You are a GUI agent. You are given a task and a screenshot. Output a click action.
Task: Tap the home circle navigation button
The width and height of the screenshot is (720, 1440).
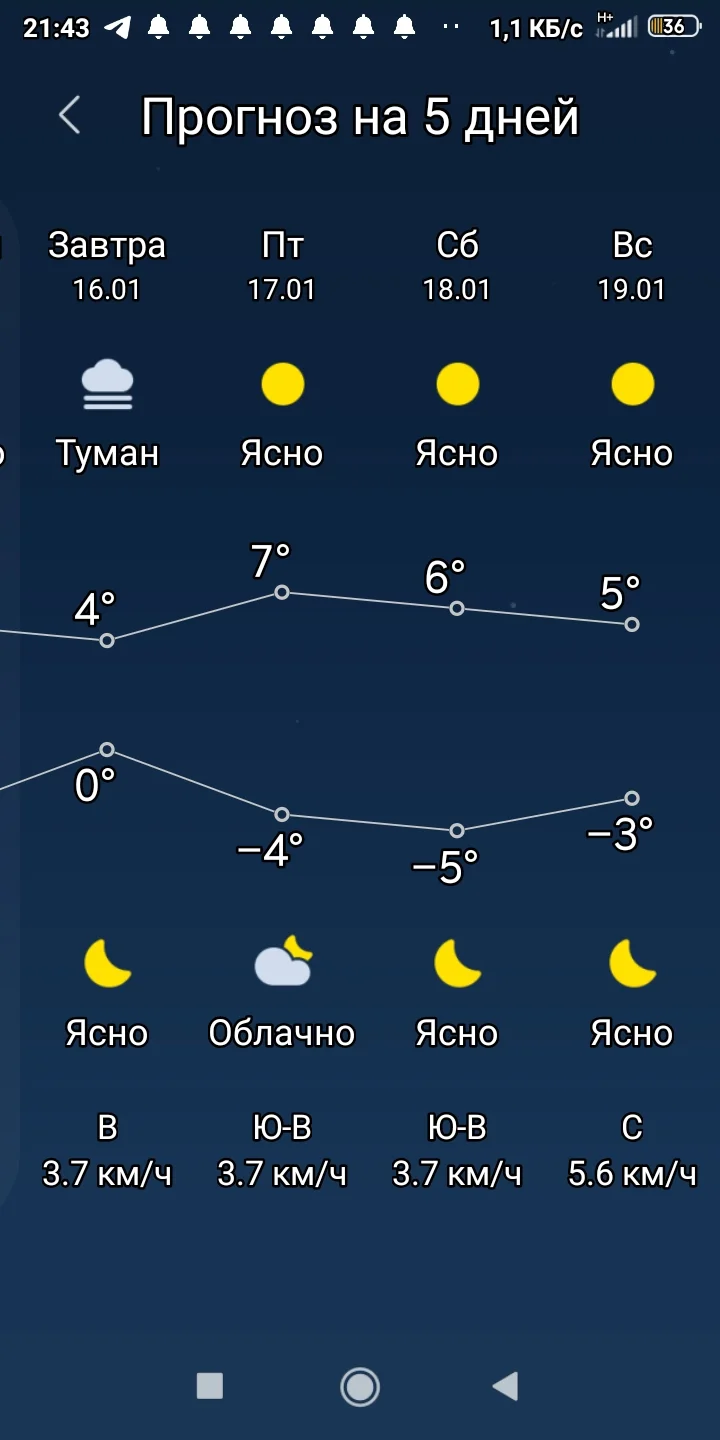pos(360,1385)
